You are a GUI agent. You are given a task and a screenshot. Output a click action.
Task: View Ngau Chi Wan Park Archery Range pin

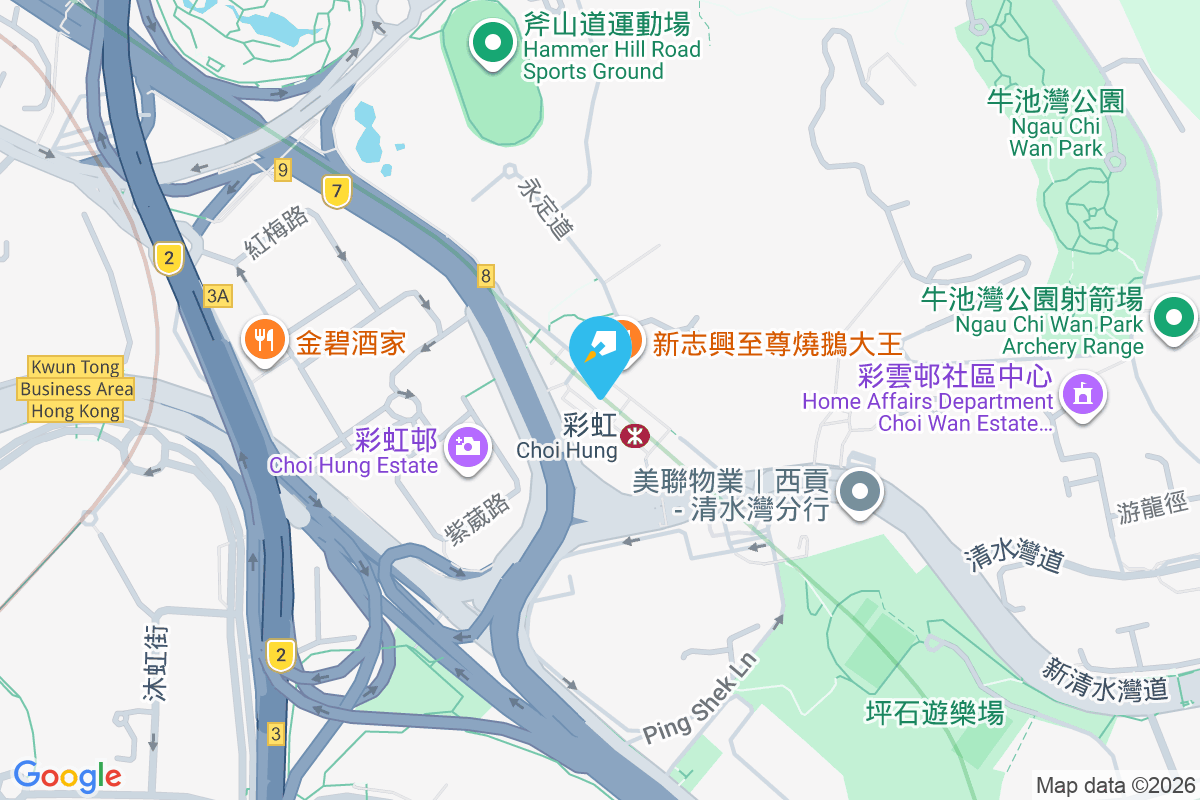pos(1174,319)
